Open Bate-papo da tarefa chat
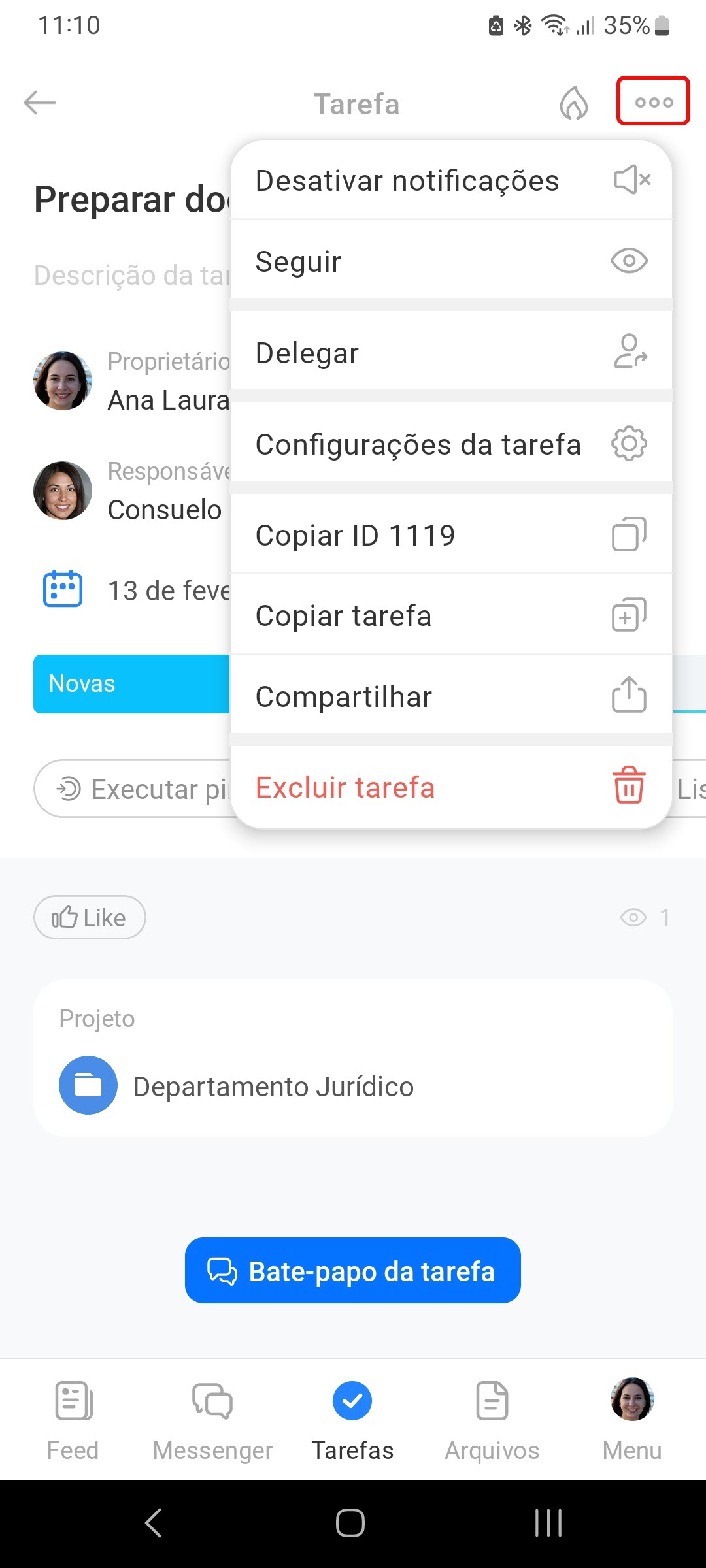The height and width of the screenshot is (1568, 706). coord(353,1271)
